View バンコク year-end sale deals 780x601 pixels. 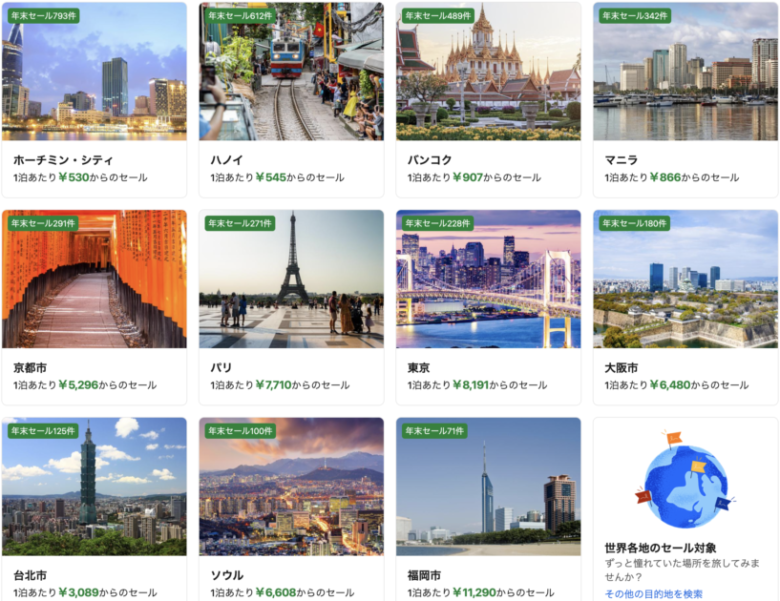488,99
